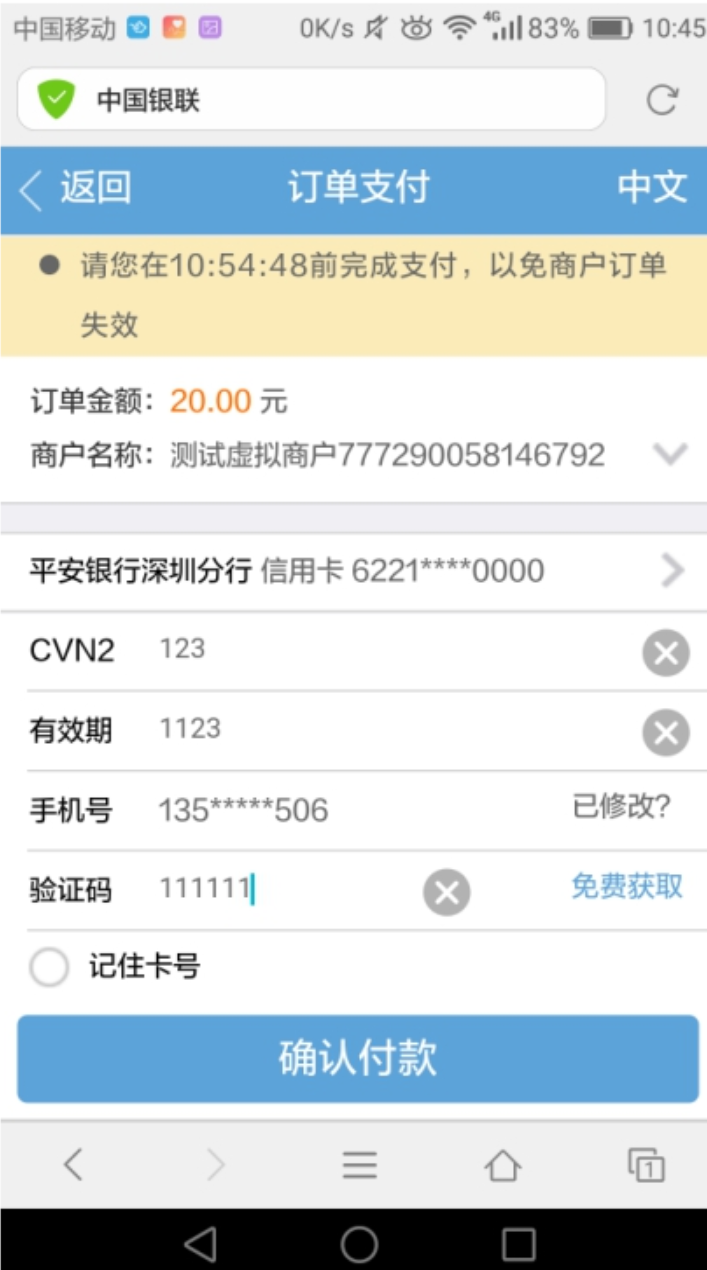
Task: Tap the system back navigation button
Action: pyautogui.click(x=200, y=1243)
